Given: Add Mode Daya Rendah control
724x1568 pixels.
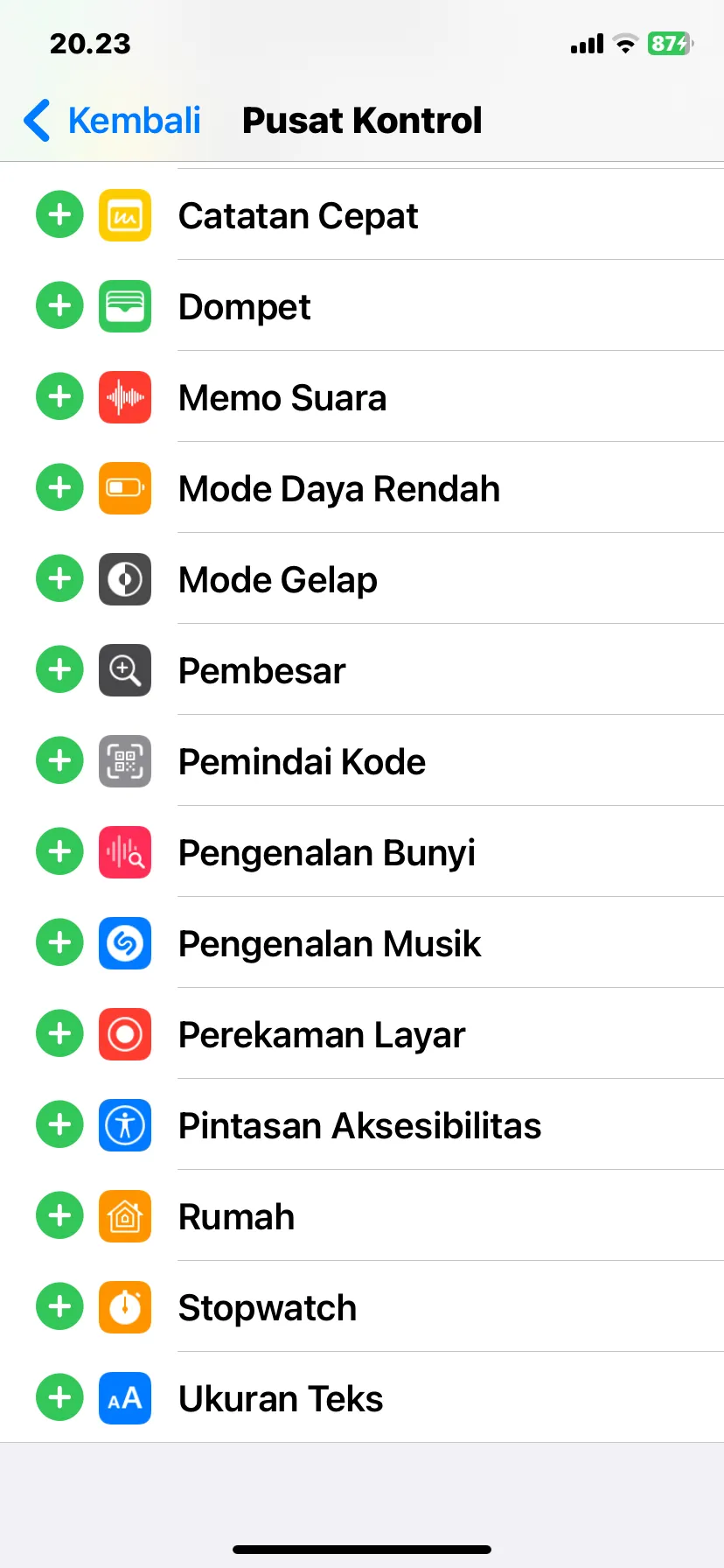Looking at the screenshot, I should 59,487.
